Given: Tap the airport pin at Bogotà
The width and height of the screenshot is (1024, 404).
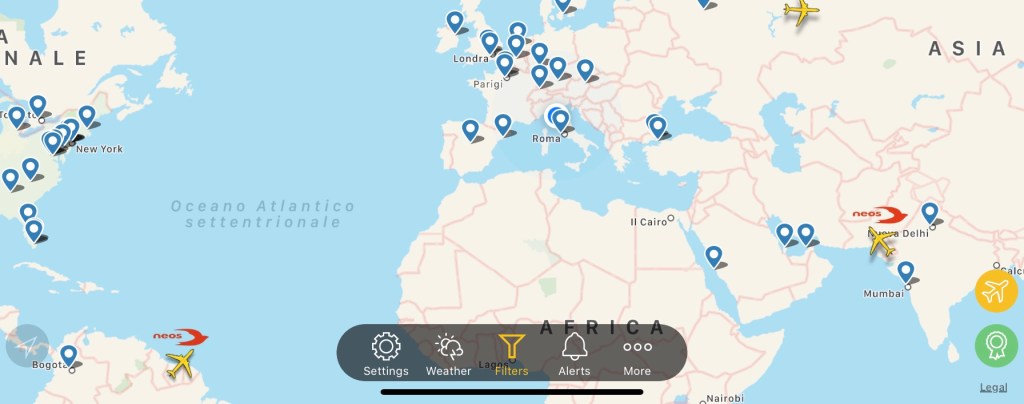Looking at the screenshot, I should point(68,355).
